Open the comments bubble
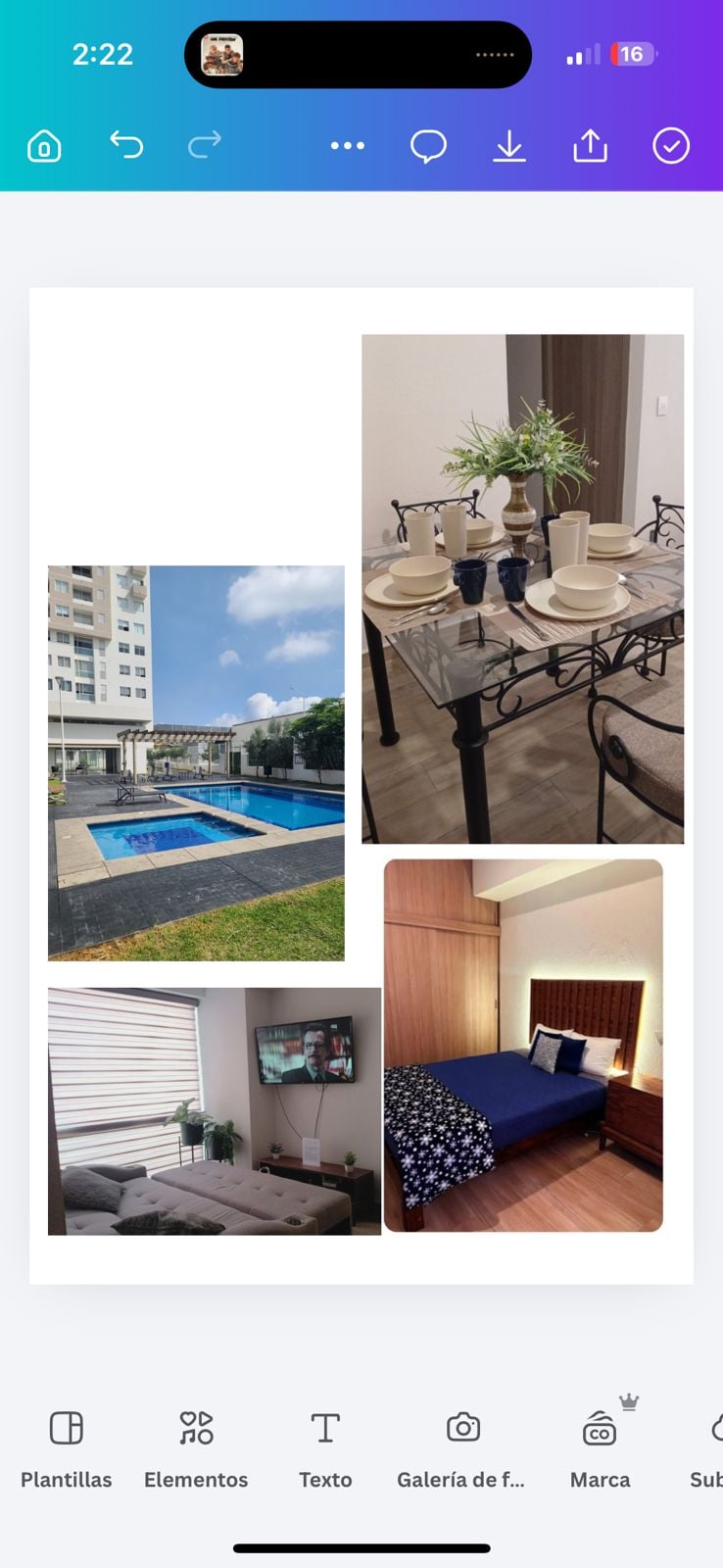Viewport: 723px width, 1568px height. pyautogui.click(x=428, y=147)
